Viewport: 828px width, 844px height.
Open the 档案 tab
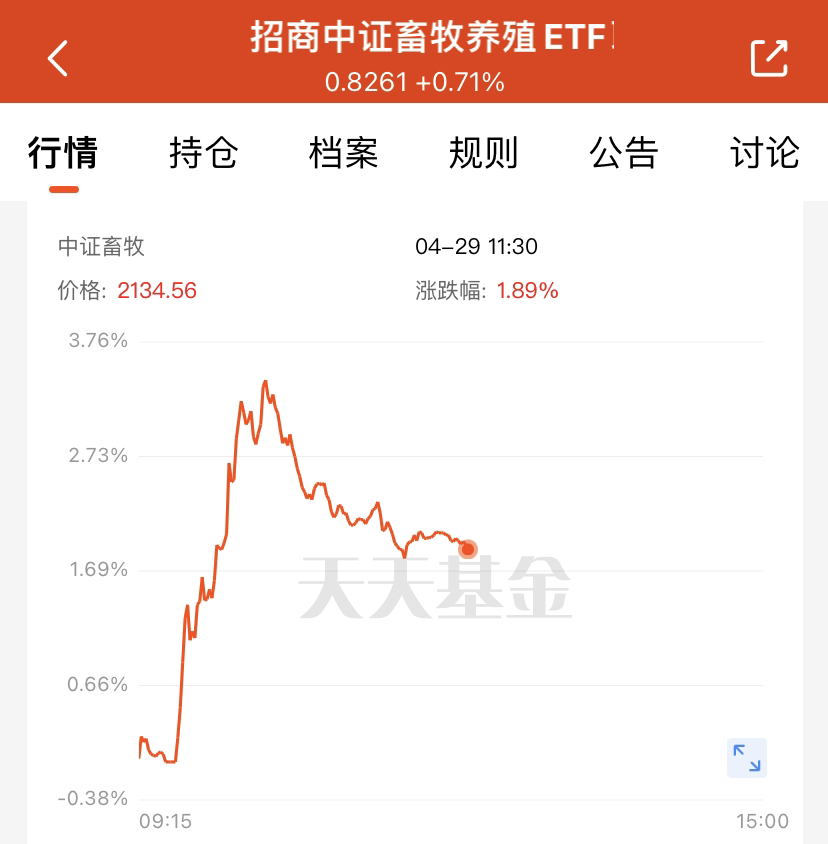[x=343, y=153]
